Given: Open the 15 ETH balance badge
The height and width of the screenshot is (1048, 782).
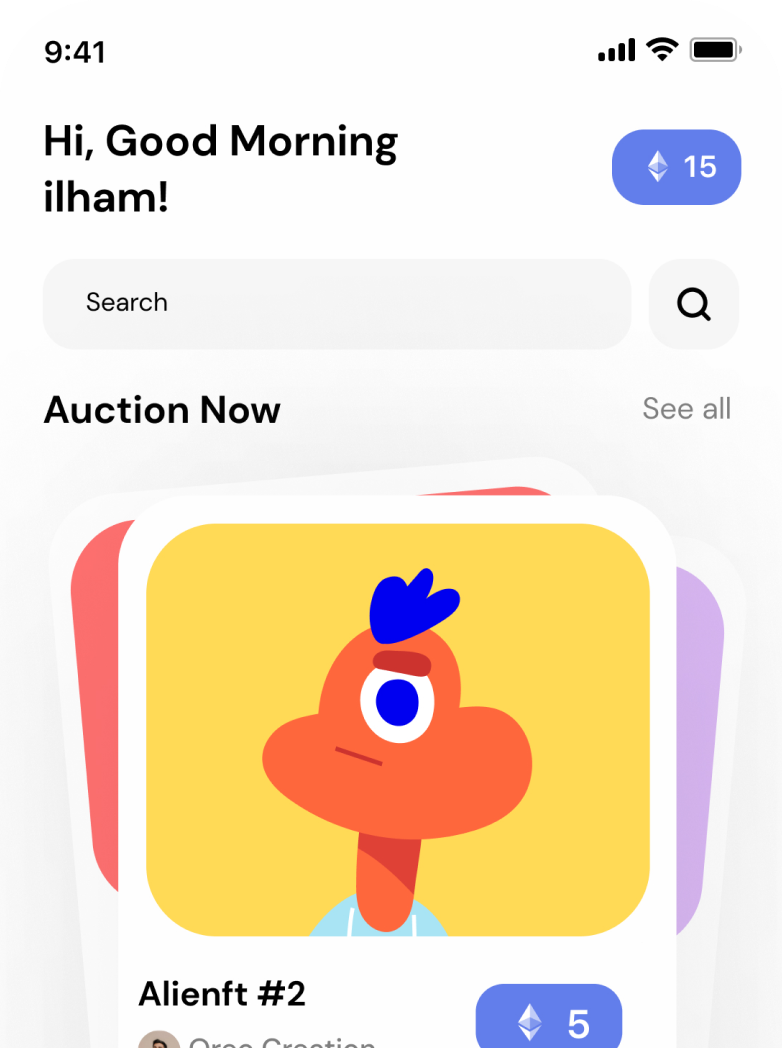Looking at the screenshot, I should tap(676, 167).
